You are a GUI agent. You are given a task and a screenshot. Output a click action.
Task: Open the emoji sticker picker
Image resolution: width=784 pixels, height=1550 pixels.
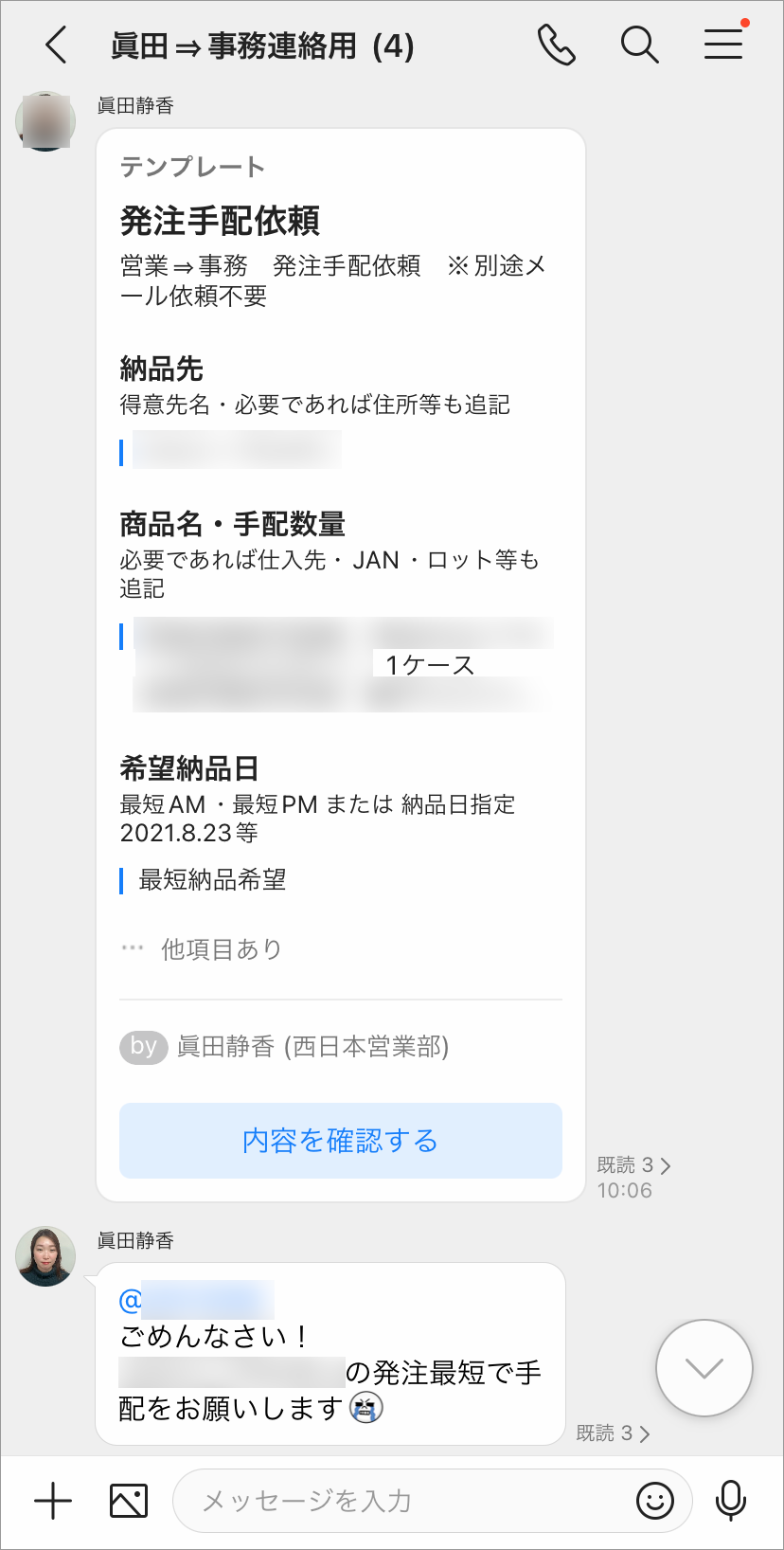[654, 1501]
